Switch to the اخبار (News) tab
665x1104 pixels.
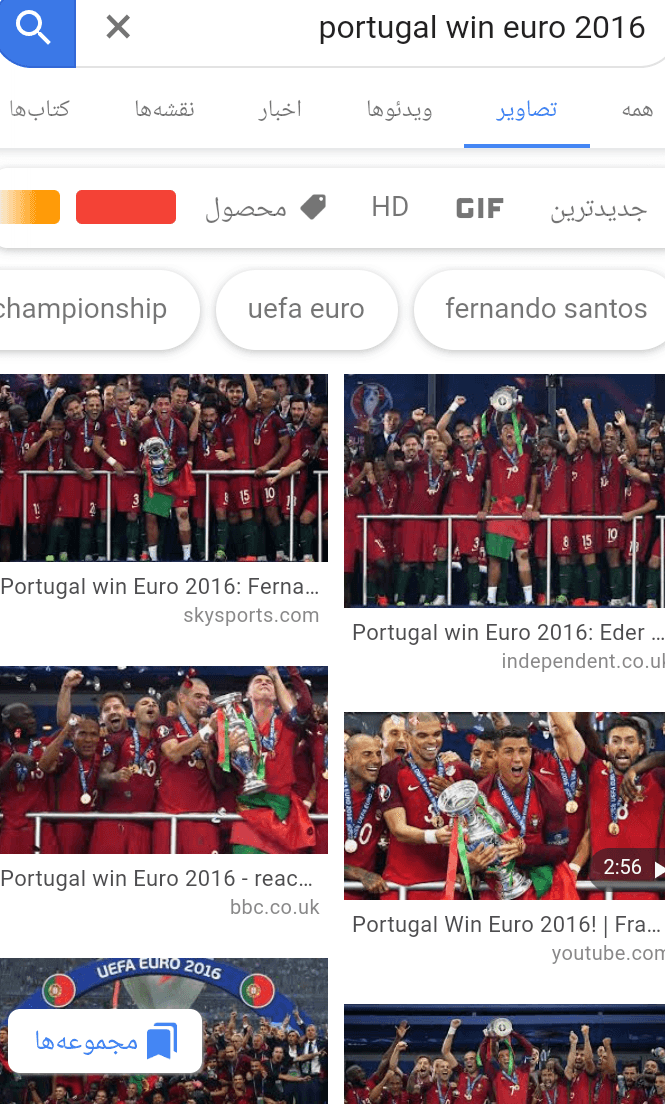(x=280, y=110)
